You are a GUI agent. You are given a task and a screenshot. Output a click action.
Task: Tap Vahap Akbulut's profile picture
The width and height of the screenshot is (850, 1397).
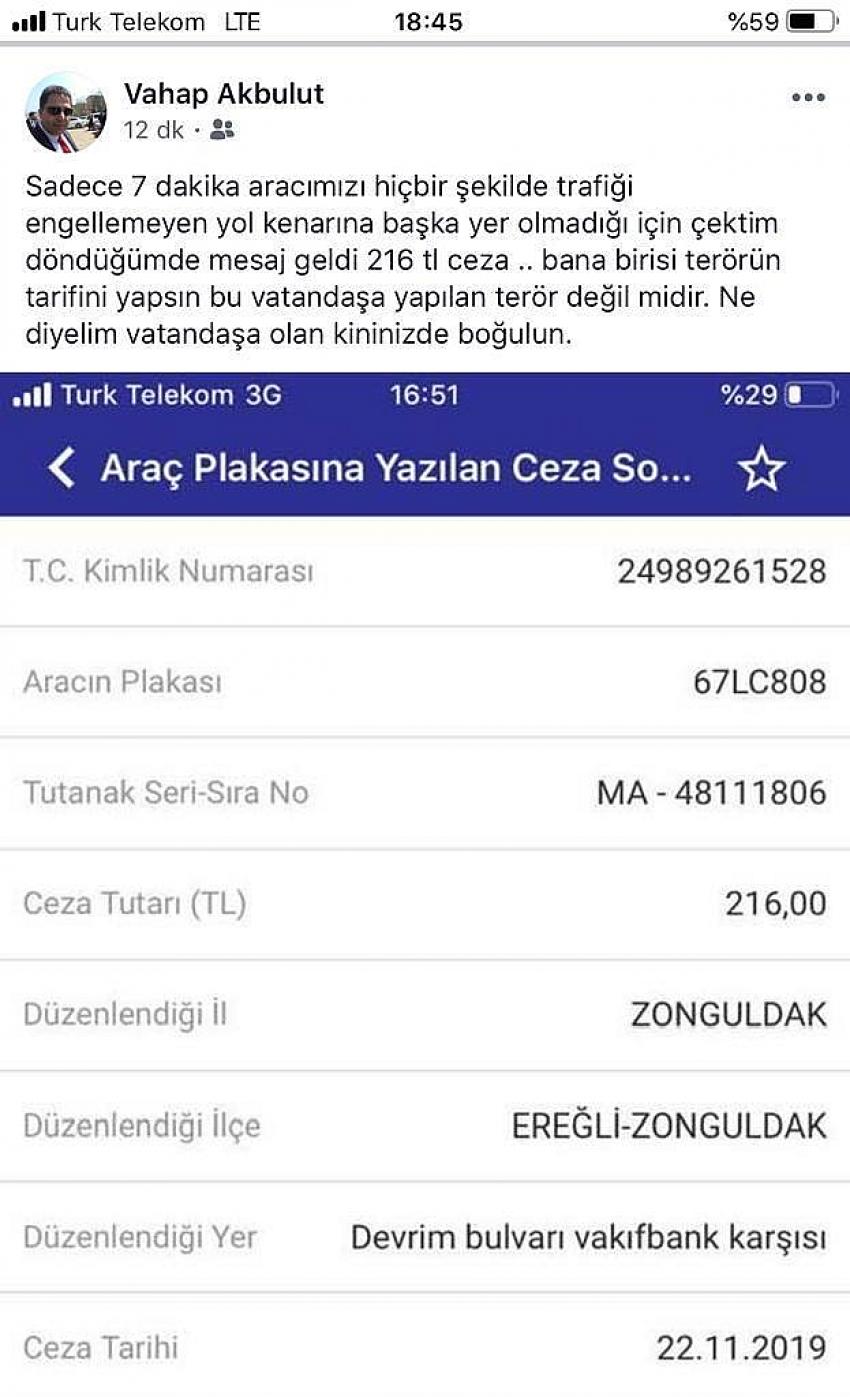pos(65,112)
